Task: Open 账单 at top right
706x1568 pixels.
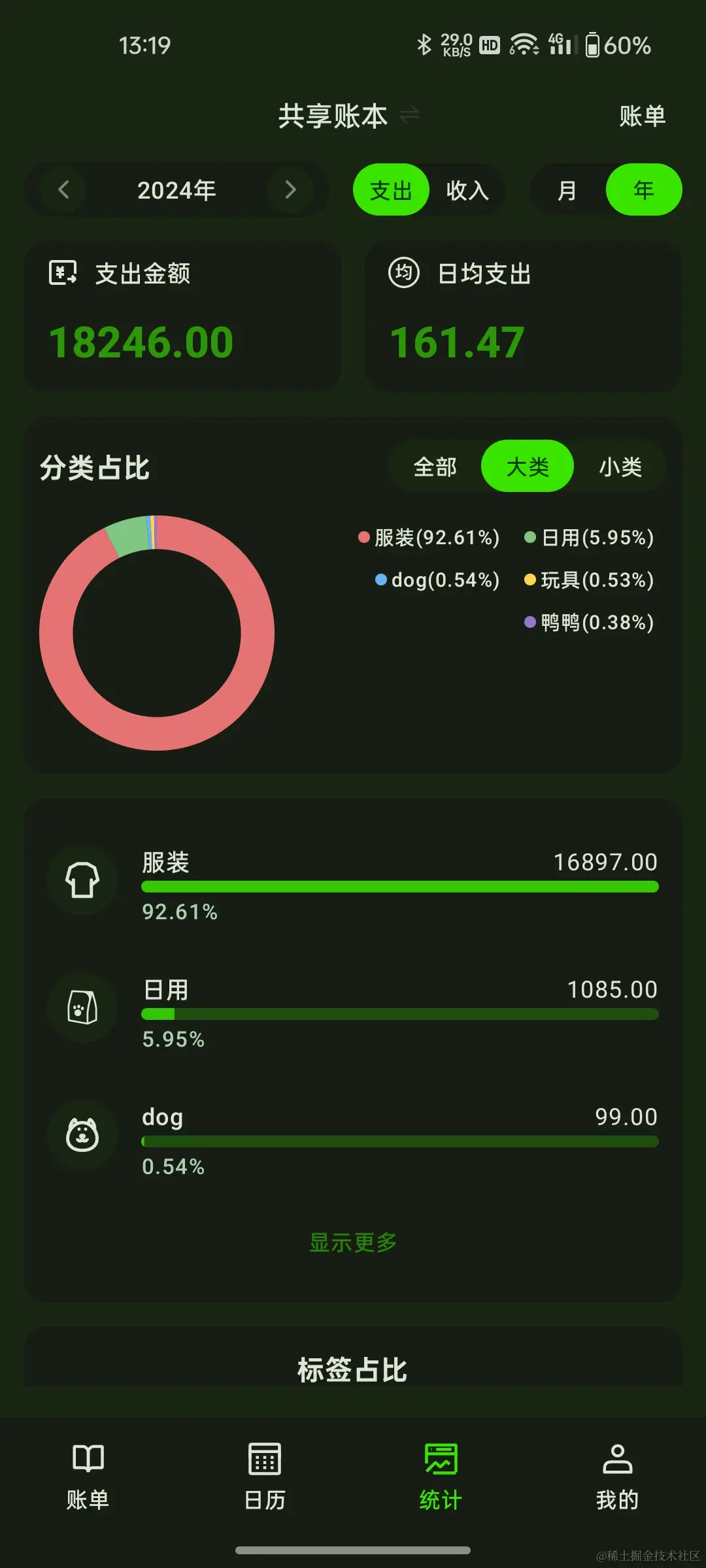Action: [642, 116]
